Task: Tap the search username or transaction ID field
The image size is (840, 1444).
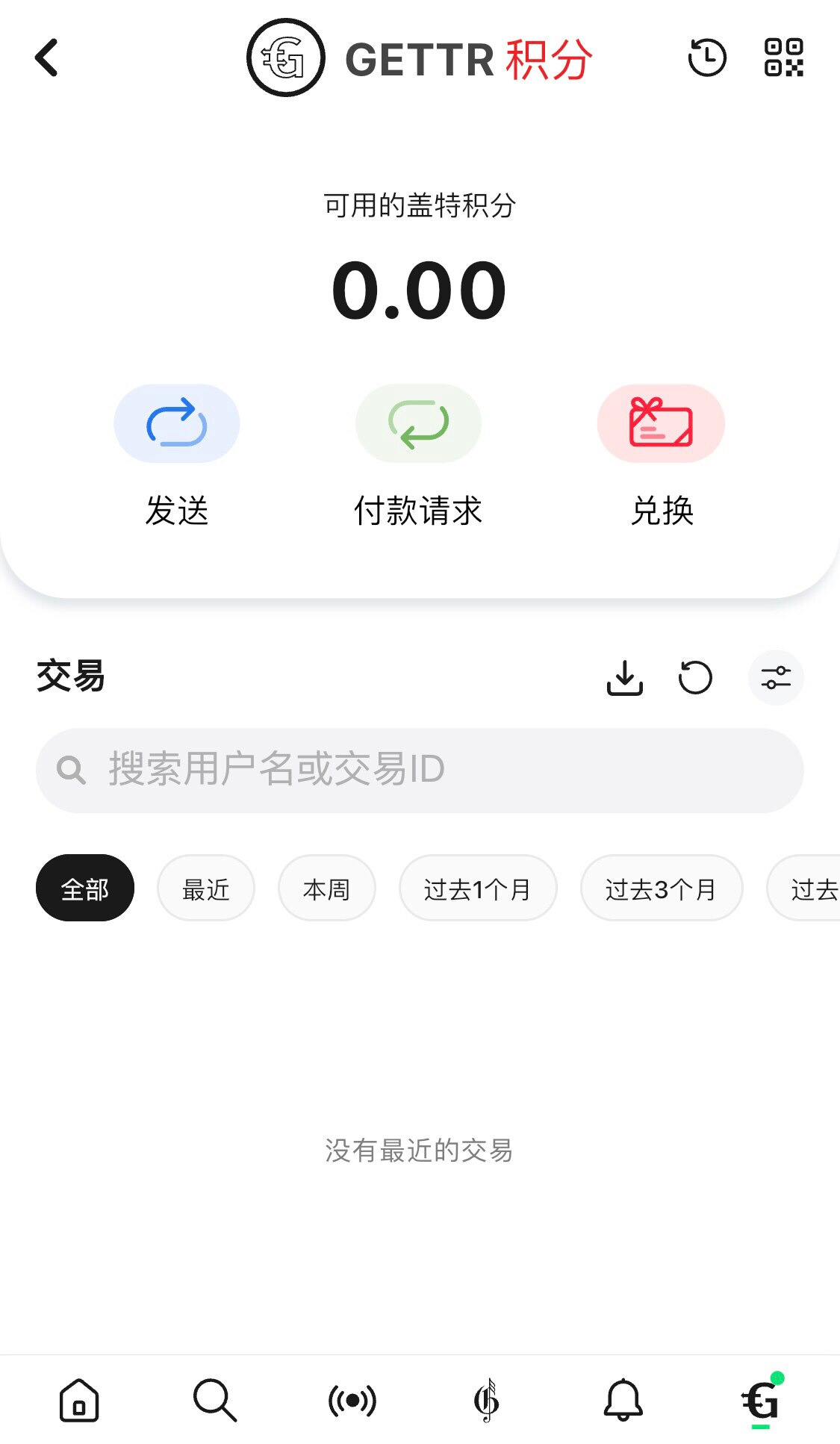Action: click(x=420, y=771)
